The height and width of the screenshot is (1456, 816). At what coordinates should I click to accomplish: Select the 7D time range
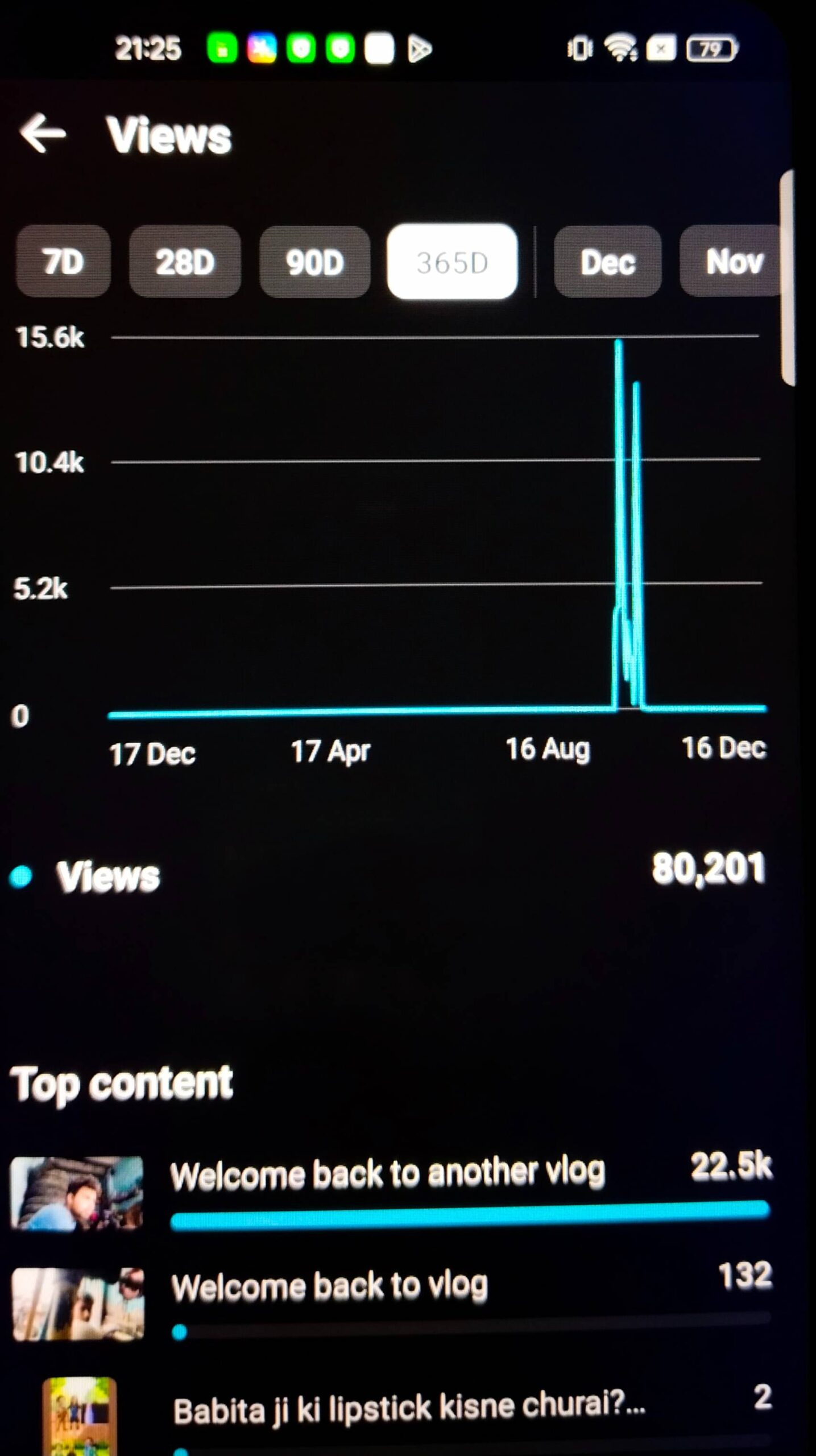pyautogui.click(x=63, y=262)
